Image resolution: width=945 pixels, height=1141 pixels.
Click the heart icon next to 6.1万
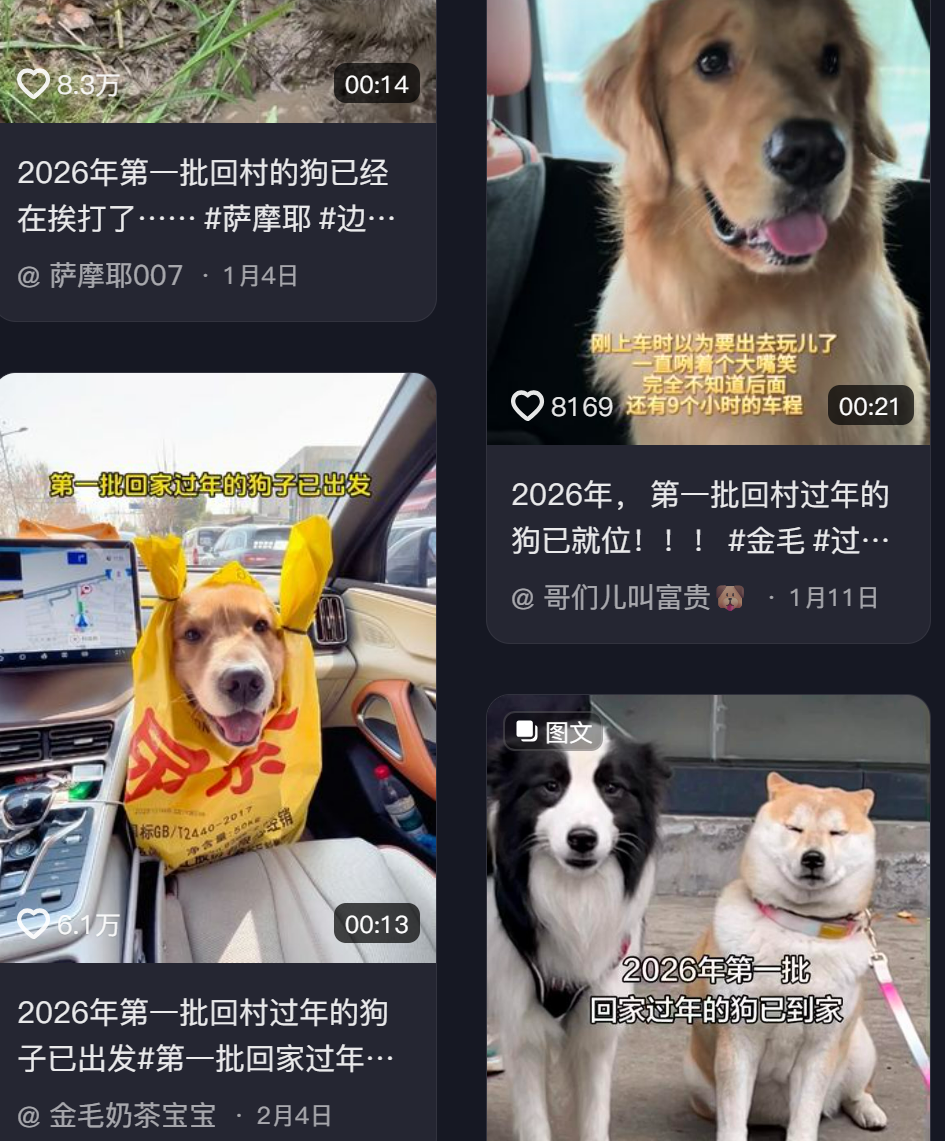coord(35,925)
